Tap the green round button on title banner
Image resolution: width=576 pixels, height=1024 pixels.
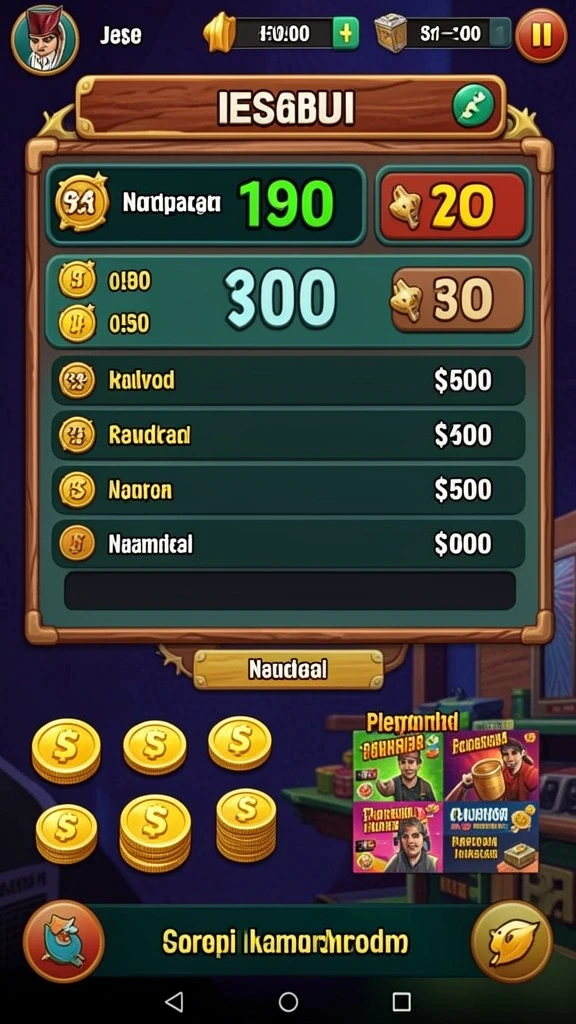(473, 106)
